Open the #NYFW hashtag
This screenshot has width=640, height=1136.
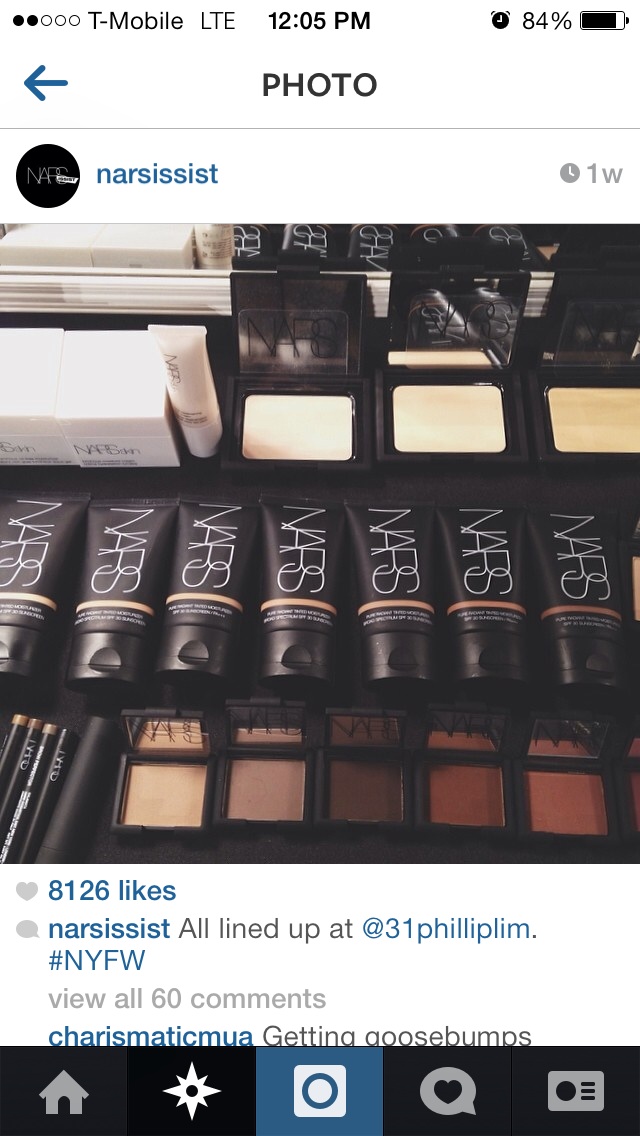click(x=96, y=961)
